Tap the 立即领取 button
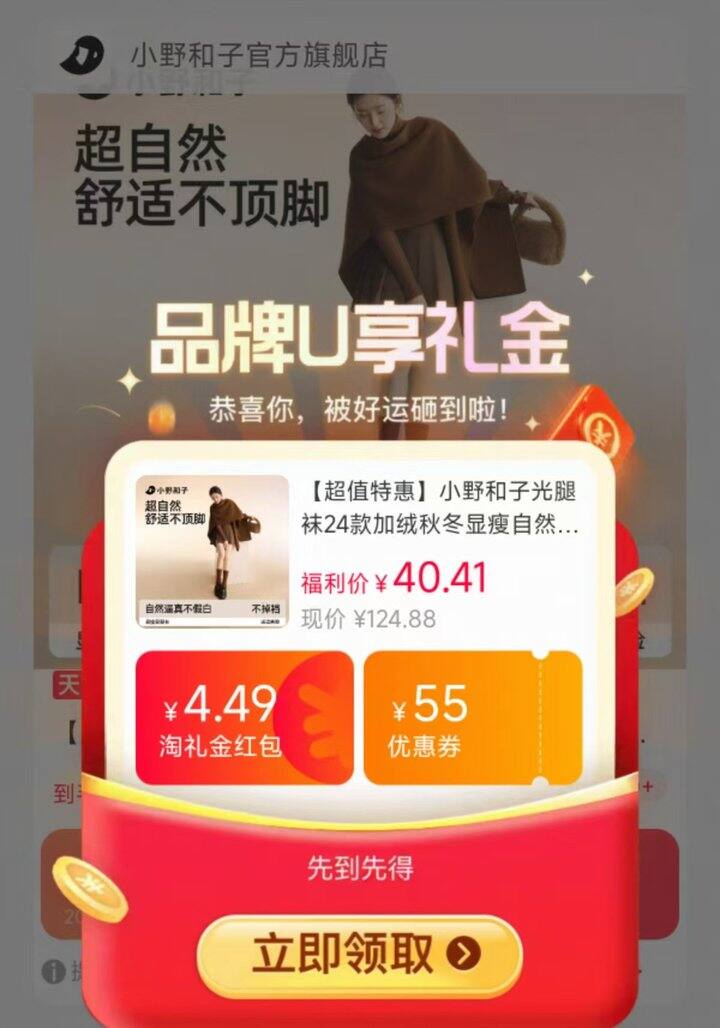The image size is (720, 1028). 359,955
